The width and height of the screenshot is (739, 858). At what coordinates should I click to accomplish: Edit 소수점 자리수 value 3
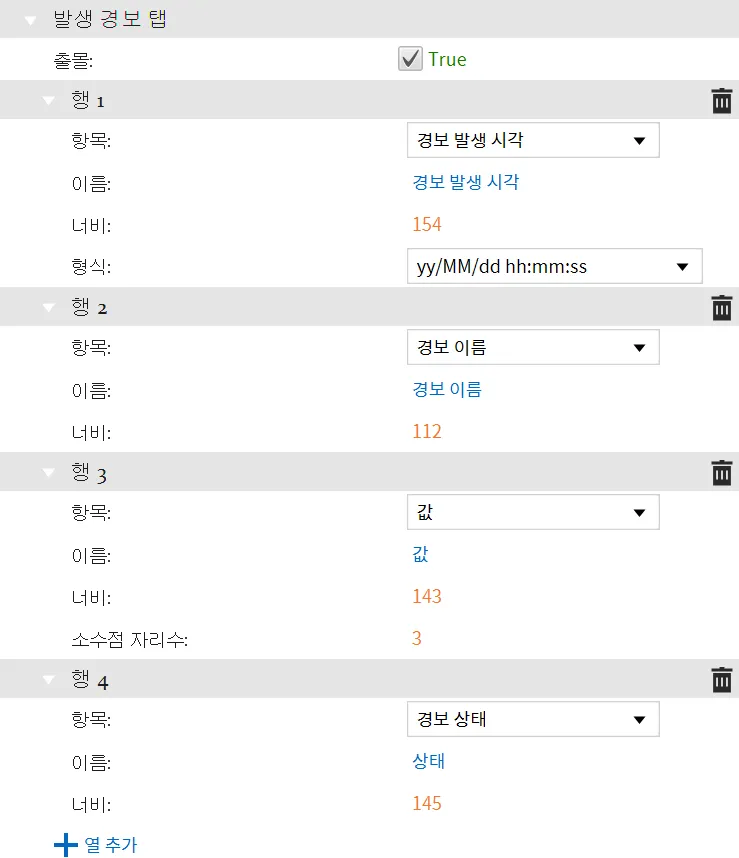[x=417, y=638]
